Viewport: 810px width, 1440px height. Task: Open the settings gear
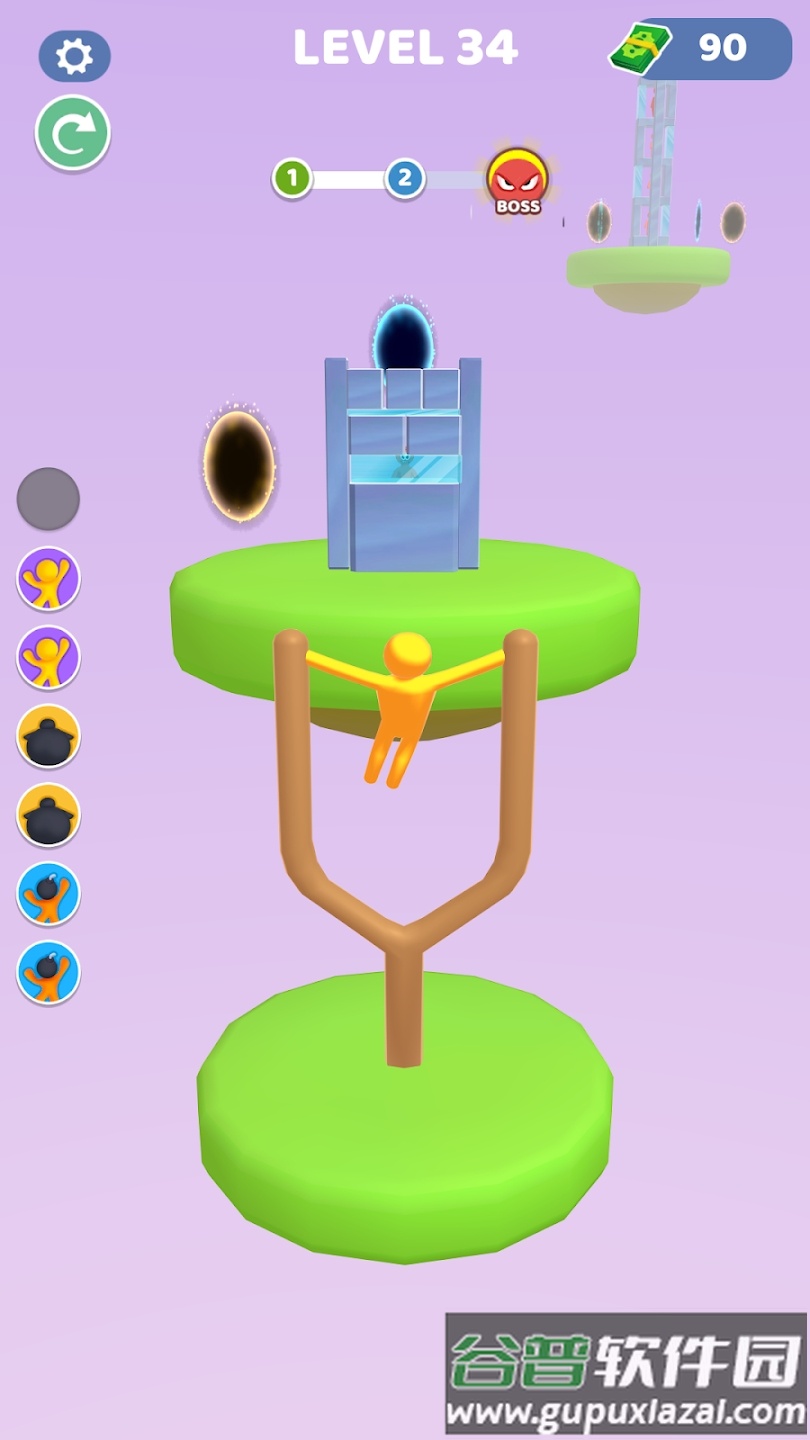click(74, 56)
